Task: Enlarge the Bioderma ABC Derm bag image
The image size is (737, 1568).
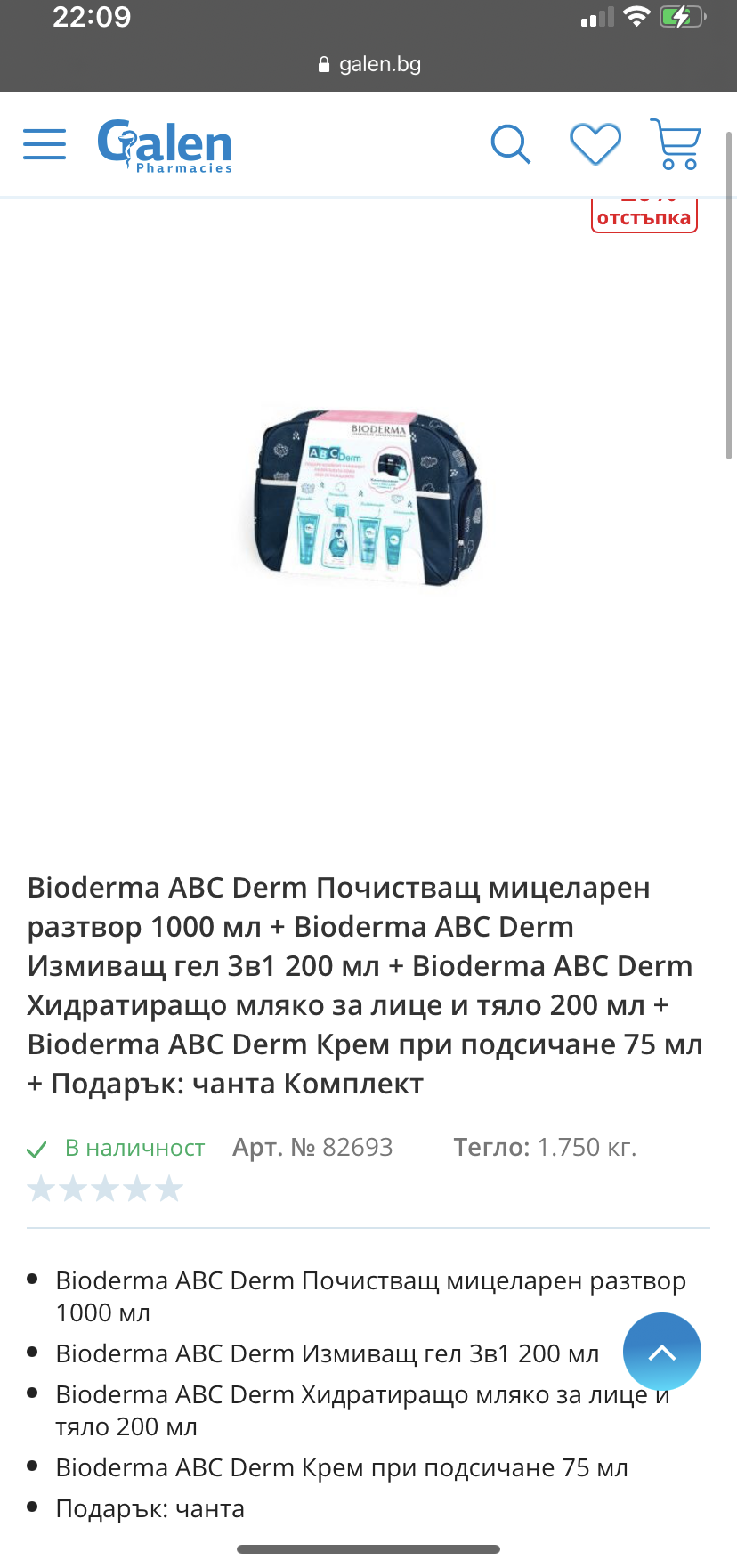Action: (x=368, y=499)
